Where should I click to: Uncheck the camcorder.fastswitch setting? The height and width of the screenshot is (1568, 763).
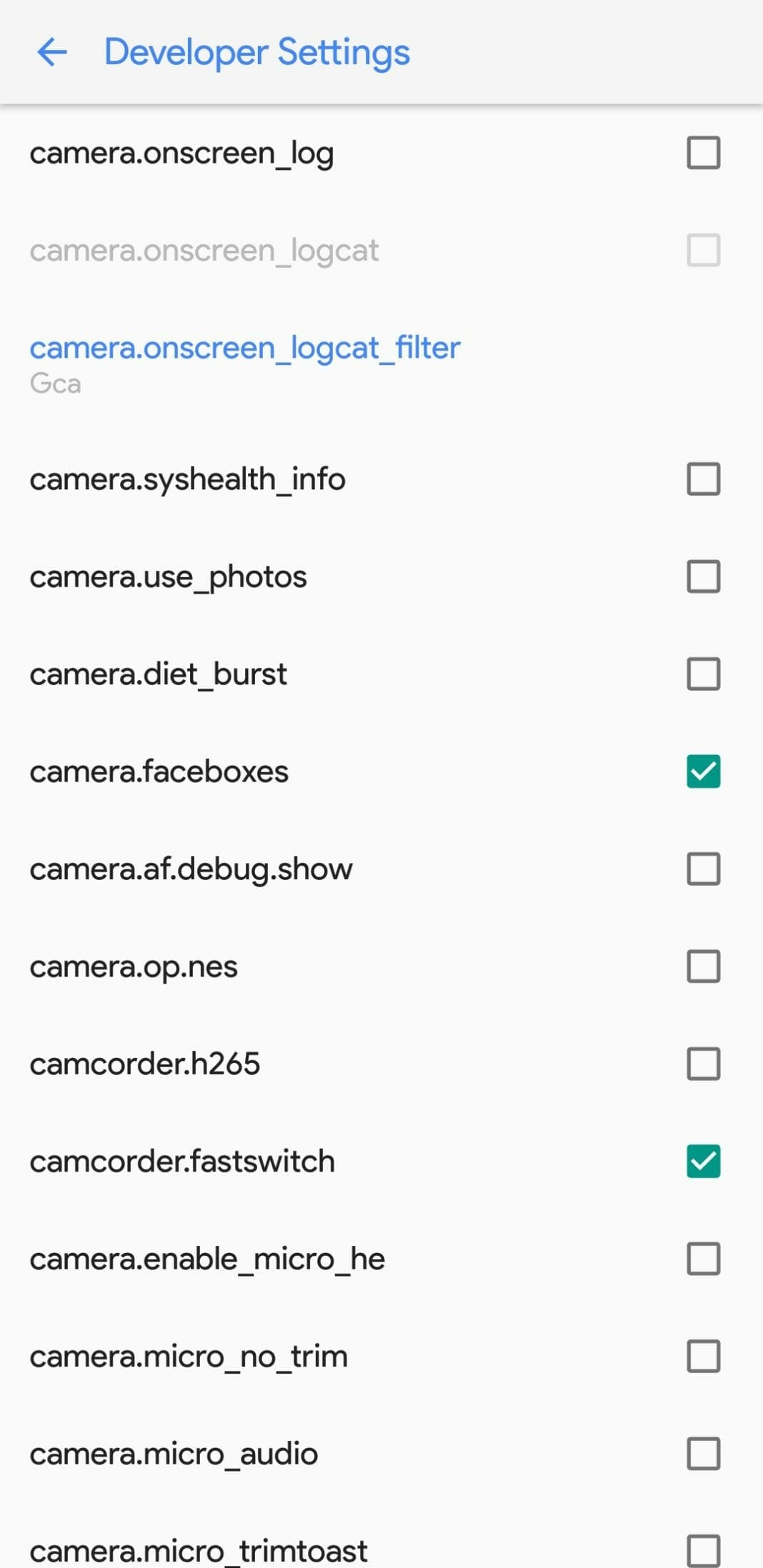(x=704, y=1161)
